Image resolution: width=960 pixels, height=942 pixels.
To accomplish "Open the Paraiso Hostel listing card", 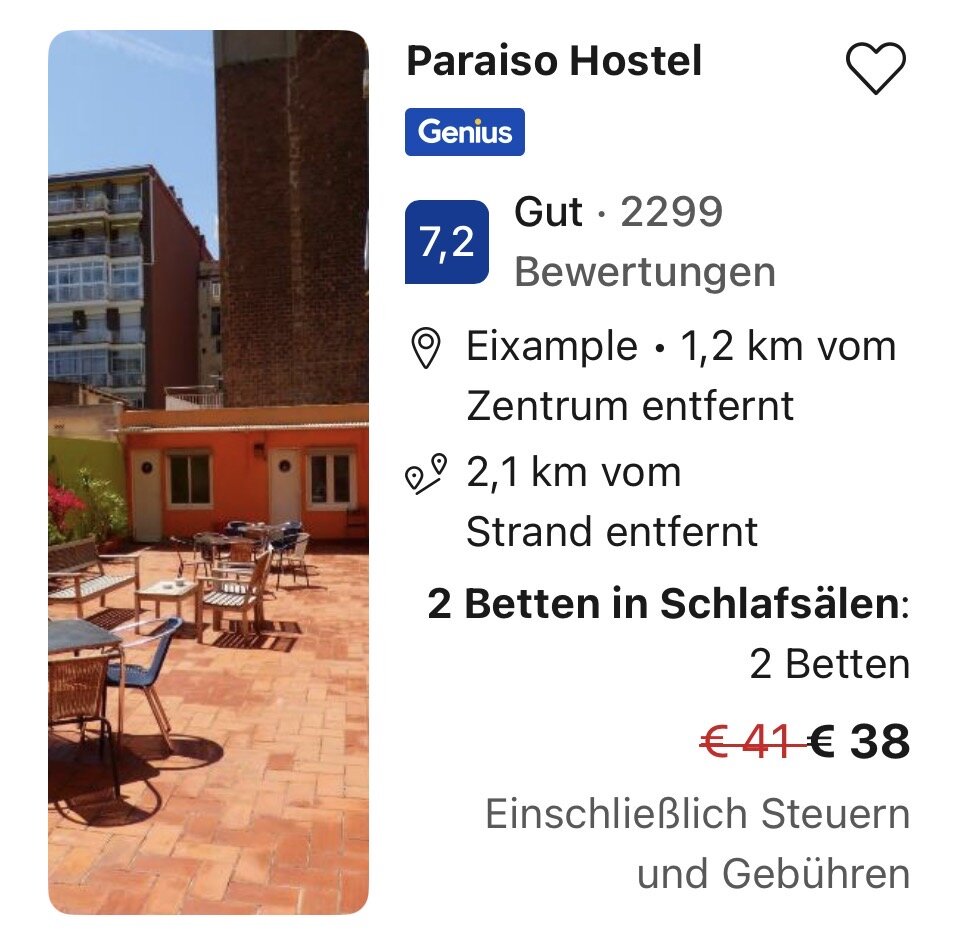I will tap(554, 62).
